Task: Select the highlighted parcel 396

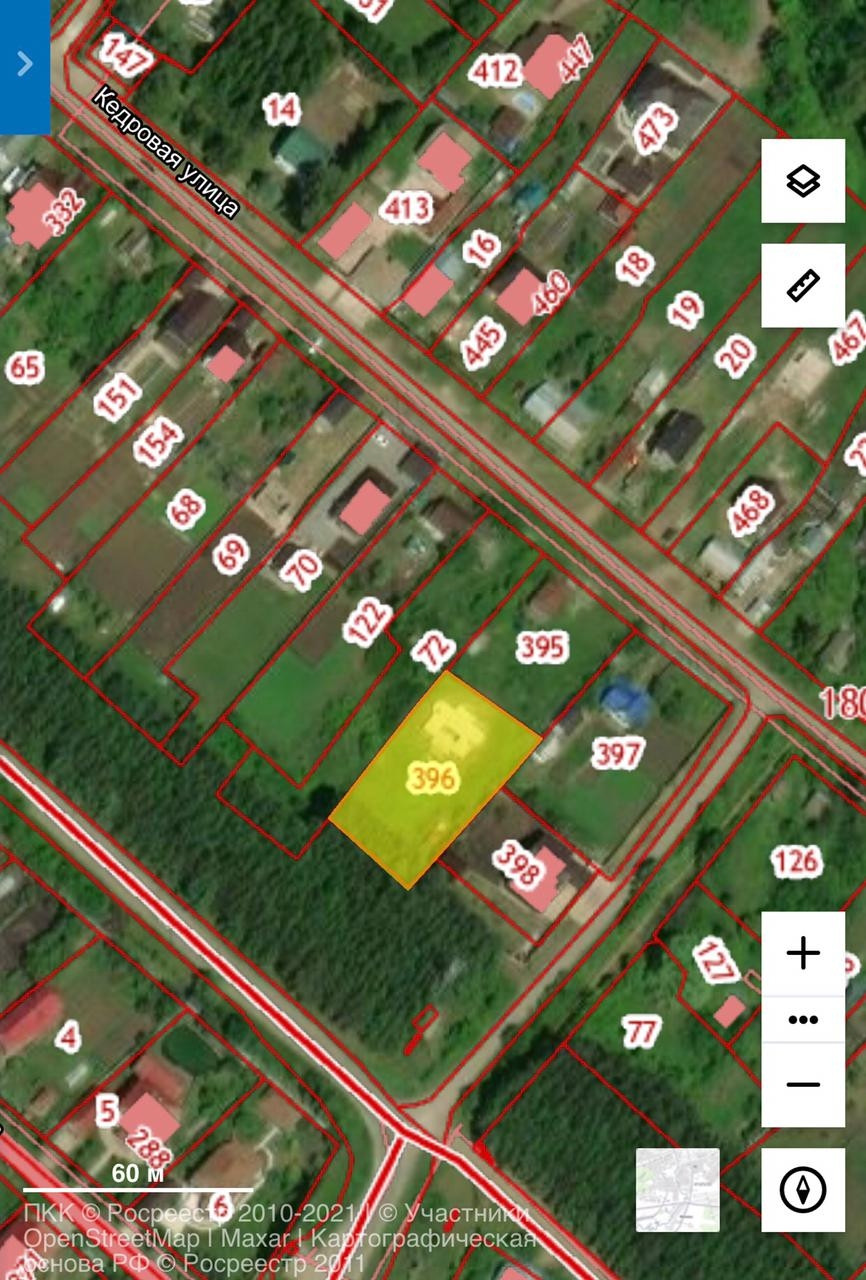Action: pyautogui.click(x=434, y=778)
